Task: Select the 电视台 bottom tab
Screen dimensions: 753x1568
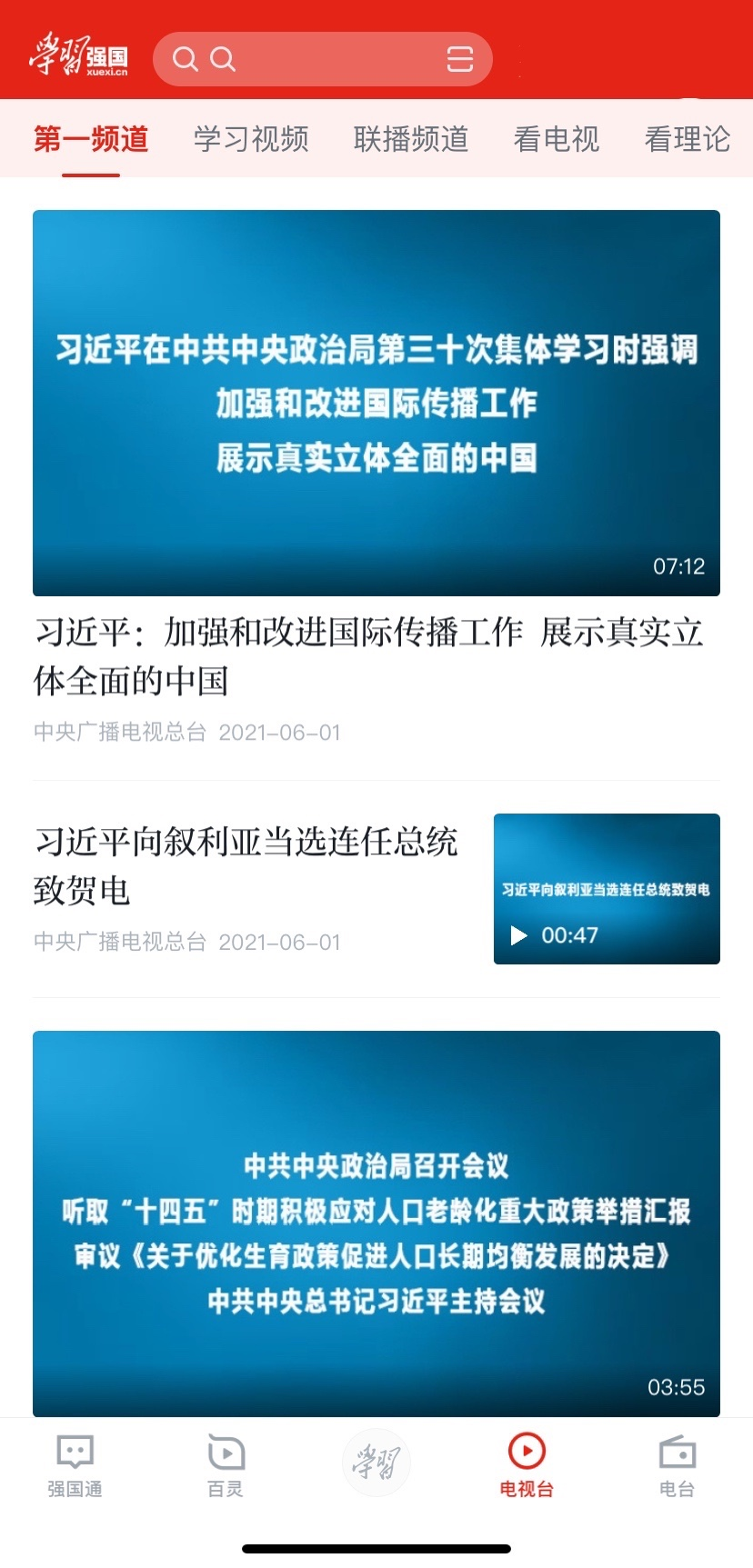Action: 527,1465
